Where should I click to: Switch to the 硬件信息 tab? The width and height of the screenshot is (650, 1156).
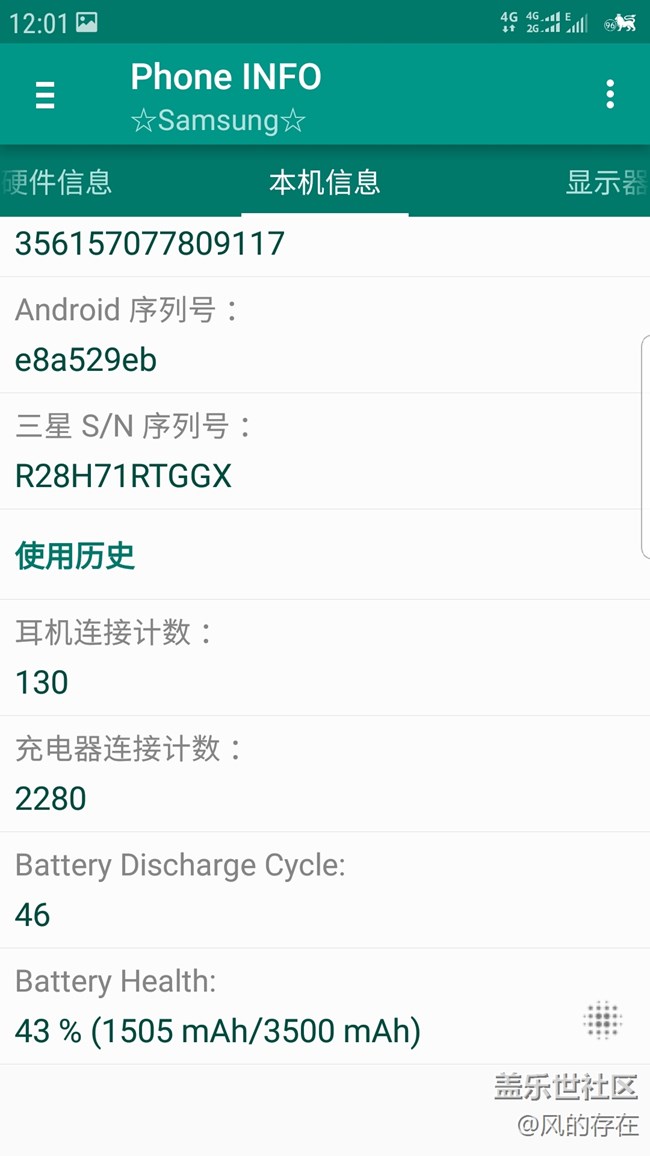click(58, 182)
